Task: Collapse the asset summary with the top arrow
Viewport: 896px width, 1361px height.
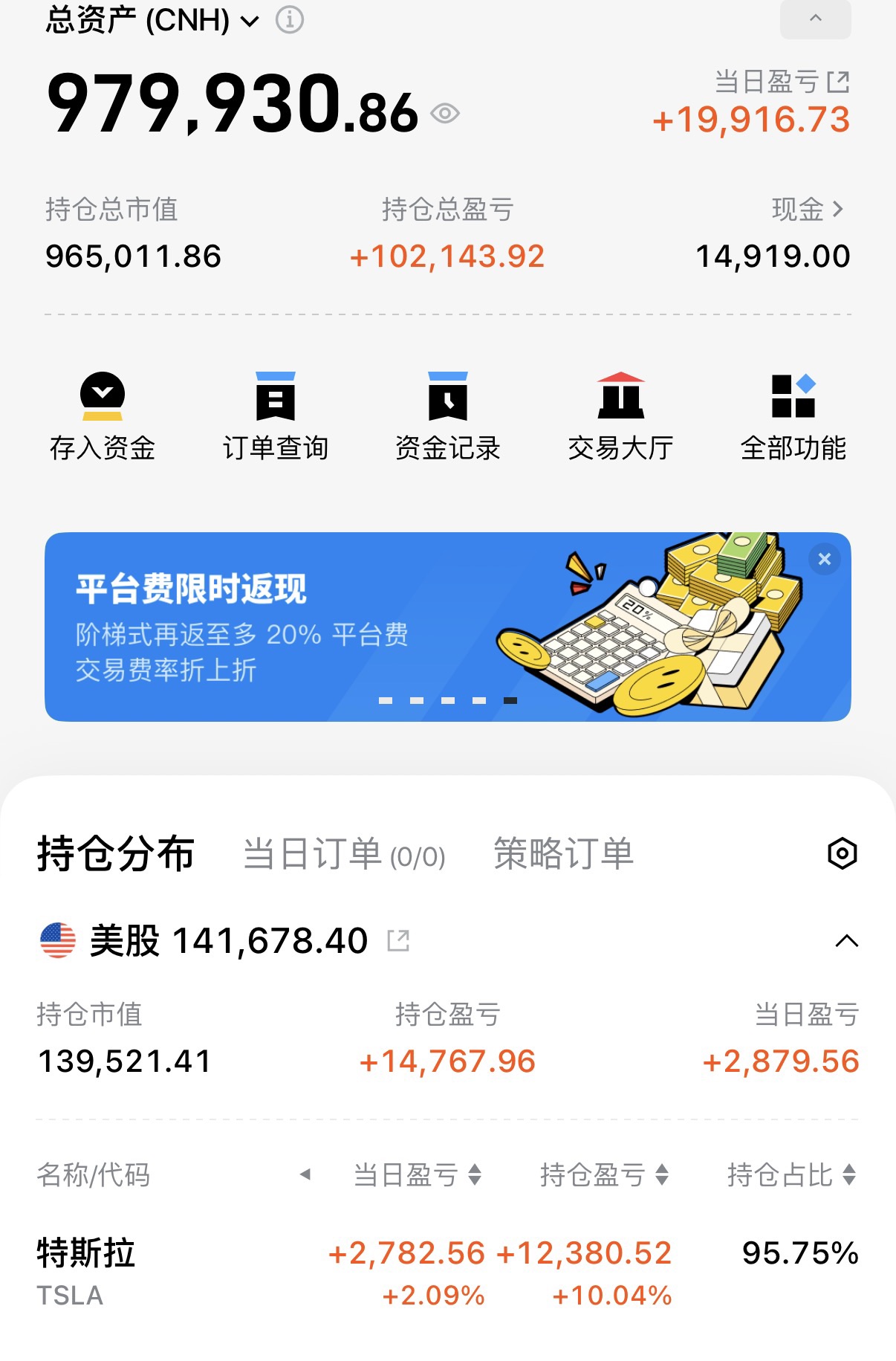Action: (815, 19)
